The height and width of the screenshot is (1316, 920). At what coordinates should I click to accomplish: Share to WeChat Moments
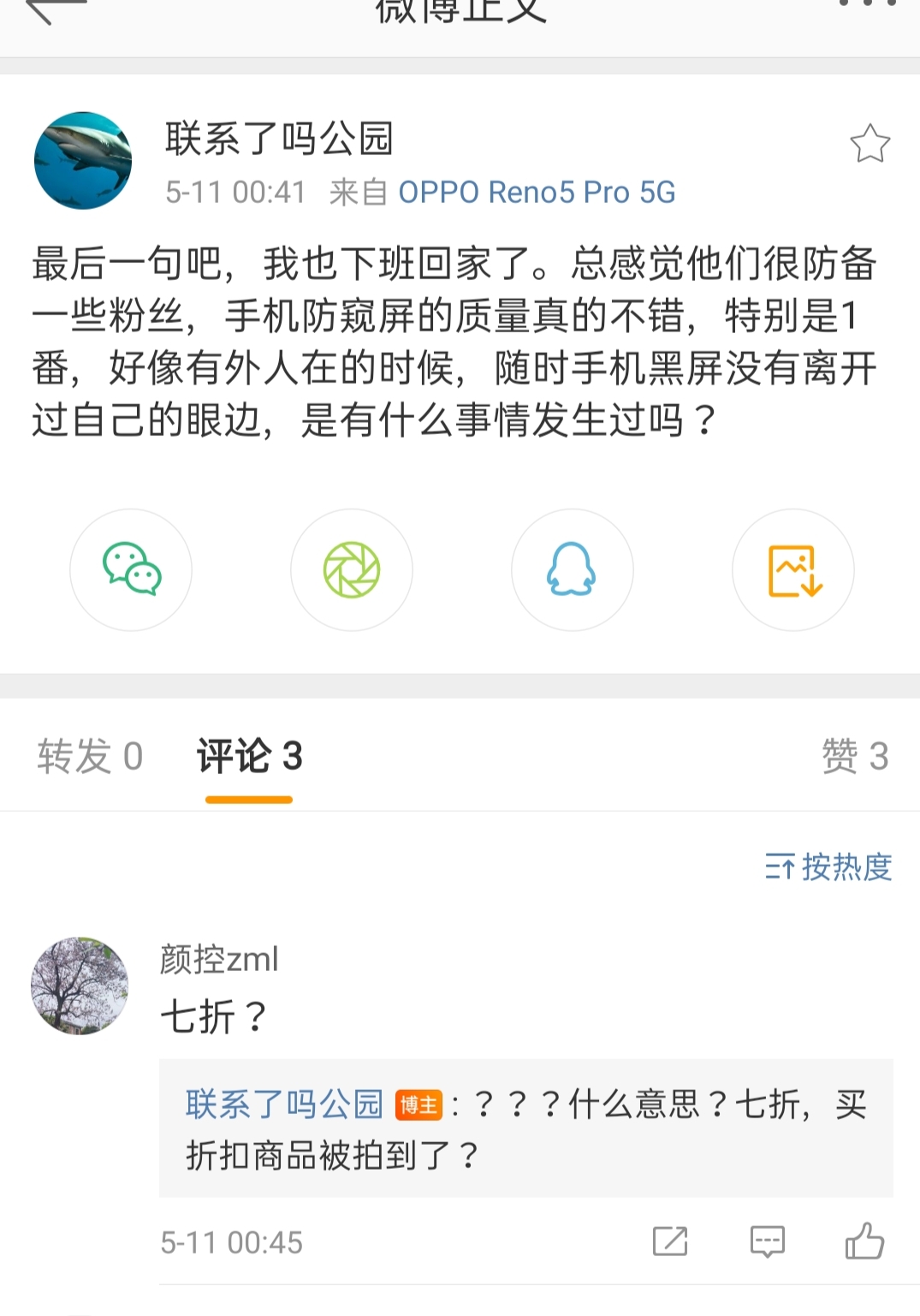pos(352,570)
